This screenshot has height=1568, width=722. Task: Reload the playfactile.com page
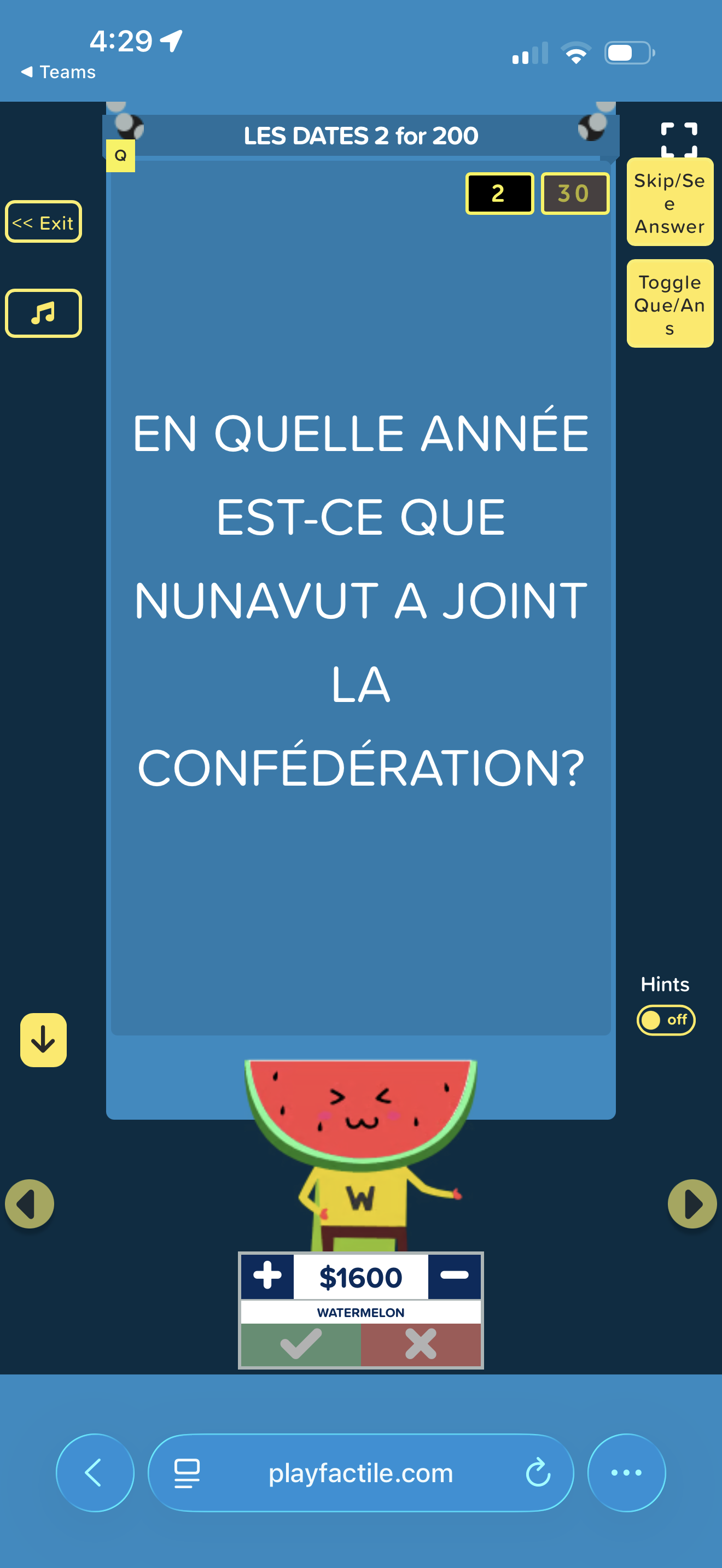point(538,1472)
